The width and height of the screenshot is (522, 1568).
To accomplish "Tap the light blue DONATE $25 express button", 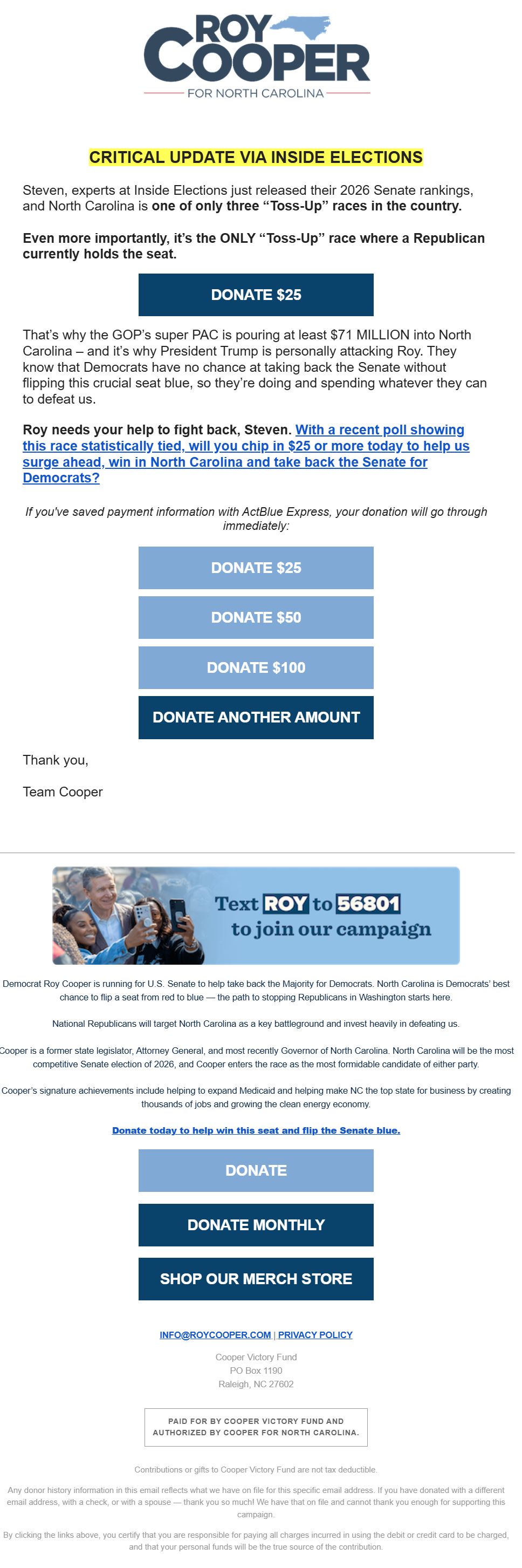I will pyautogui.click(x=256, y=567).
